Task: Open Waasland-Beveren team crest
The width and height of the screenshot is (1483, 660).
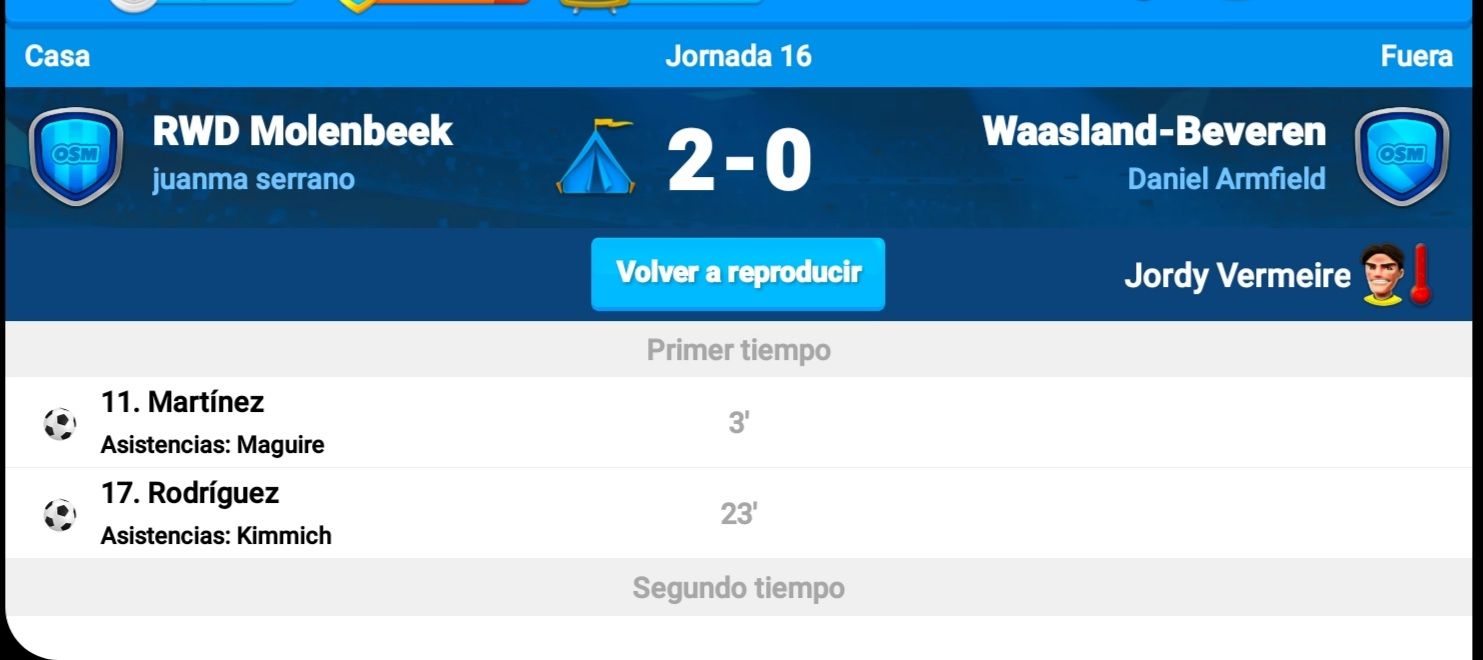Action: [x=1401, y=157]
